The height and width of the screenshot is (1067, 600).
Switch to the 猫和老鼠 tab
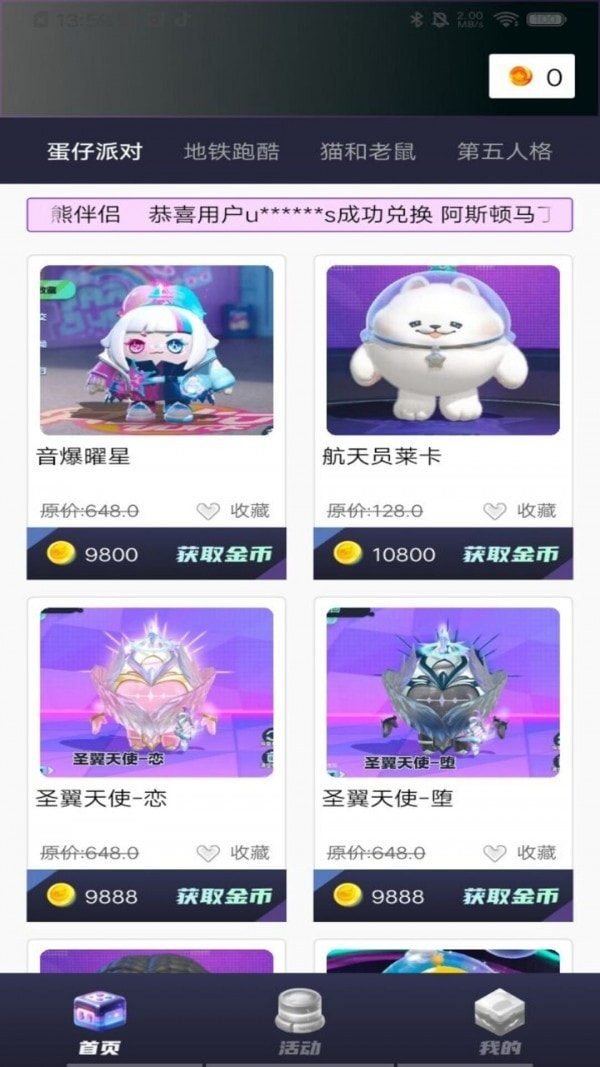coord(368,152)
